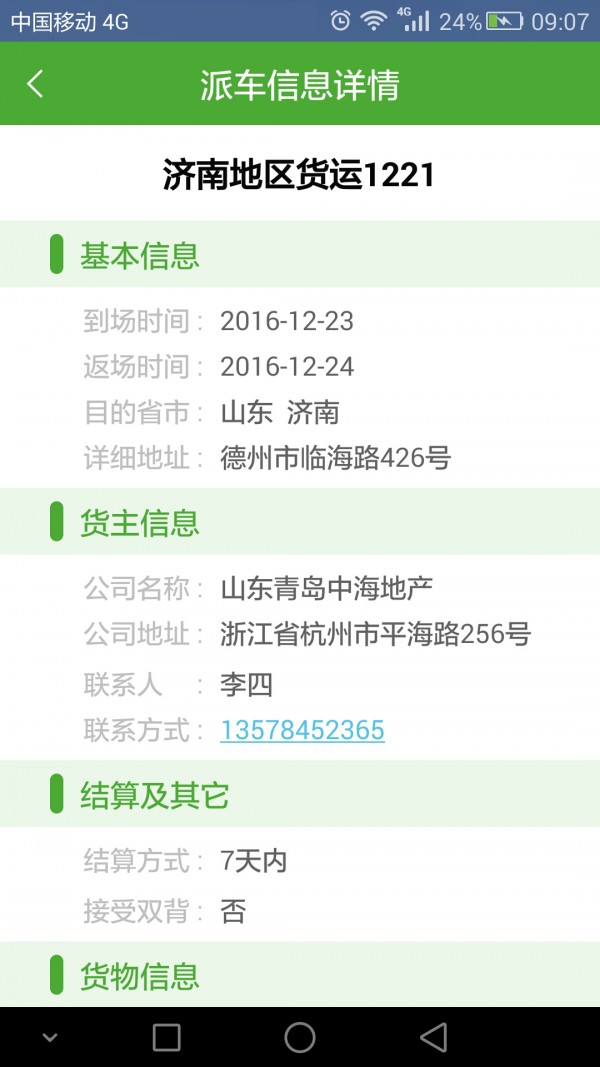Go to home screen via home button
The height and width of the screenshot is (1067, 600).
click(x=300, y=1037)
